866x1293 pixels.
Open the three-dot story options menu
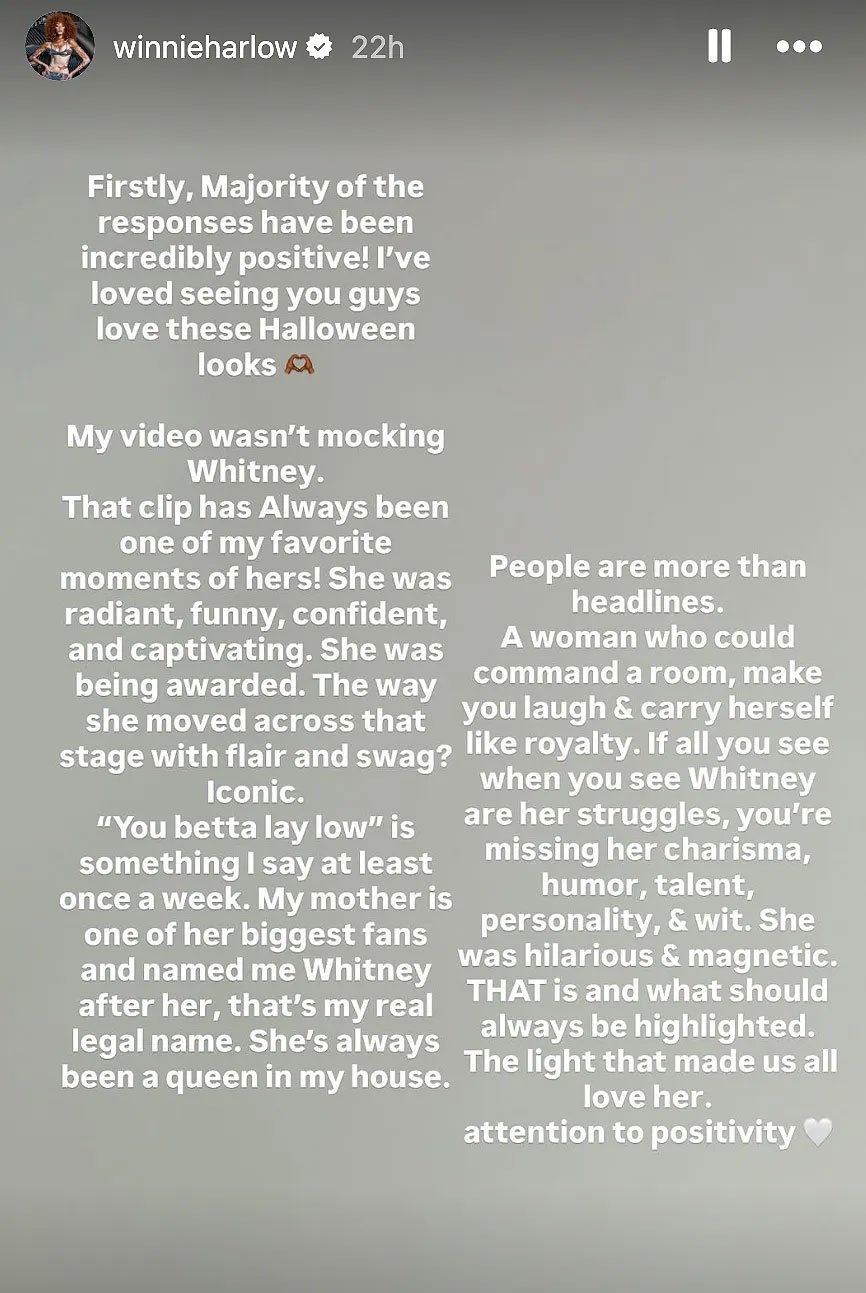pos(798,46)
